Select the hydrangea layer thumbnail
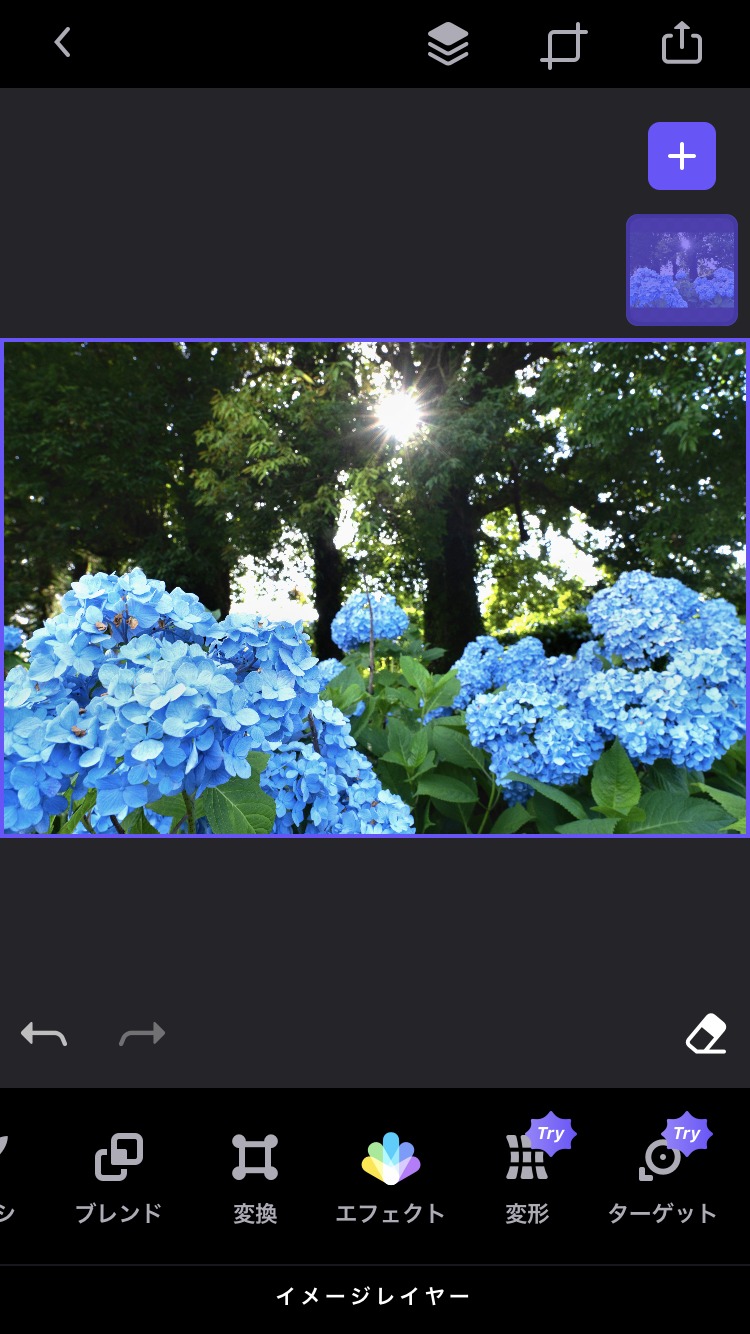 [682, 270]
